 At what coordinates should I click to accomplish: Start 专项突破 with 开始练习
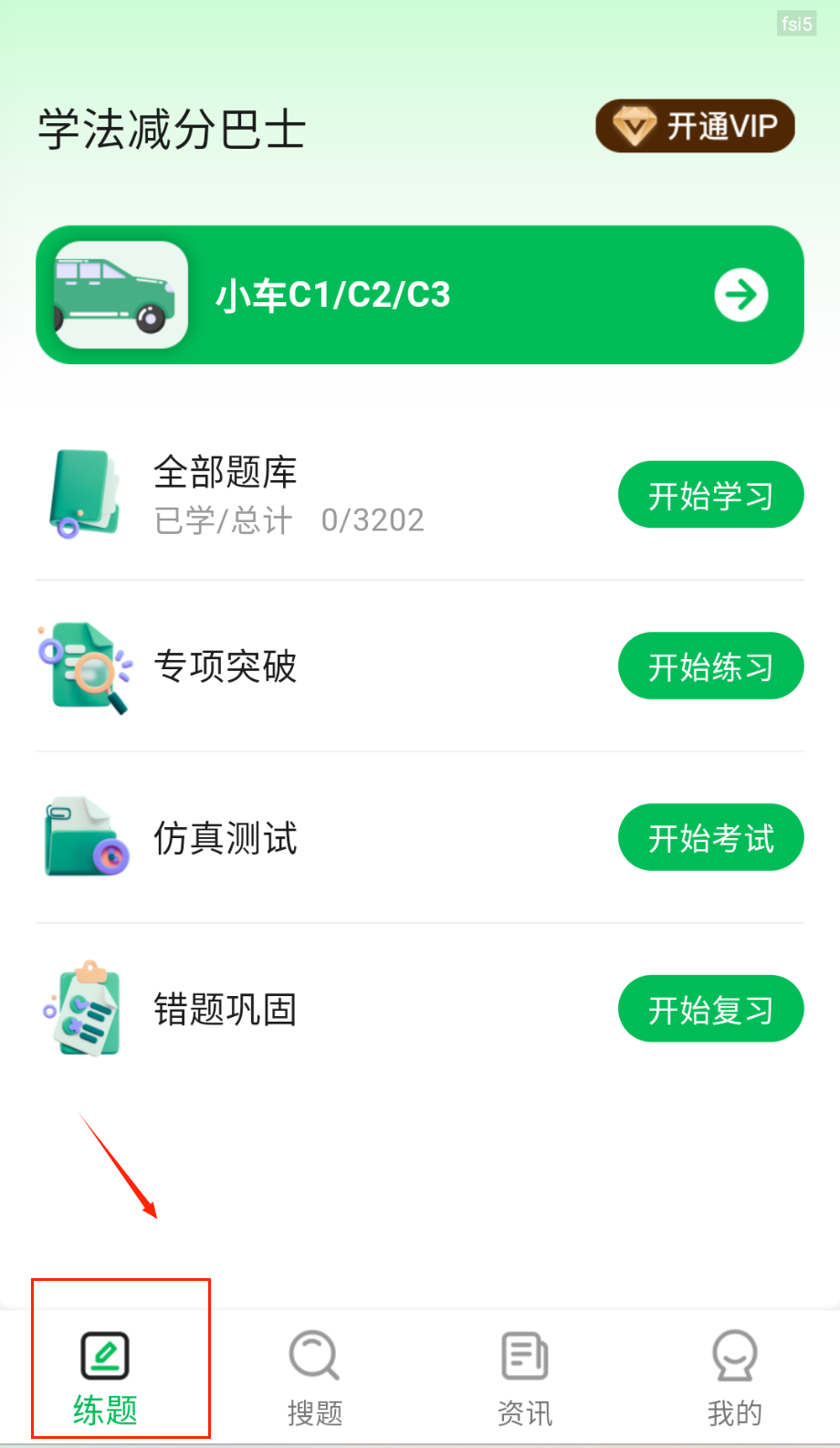tap(710, 666)
